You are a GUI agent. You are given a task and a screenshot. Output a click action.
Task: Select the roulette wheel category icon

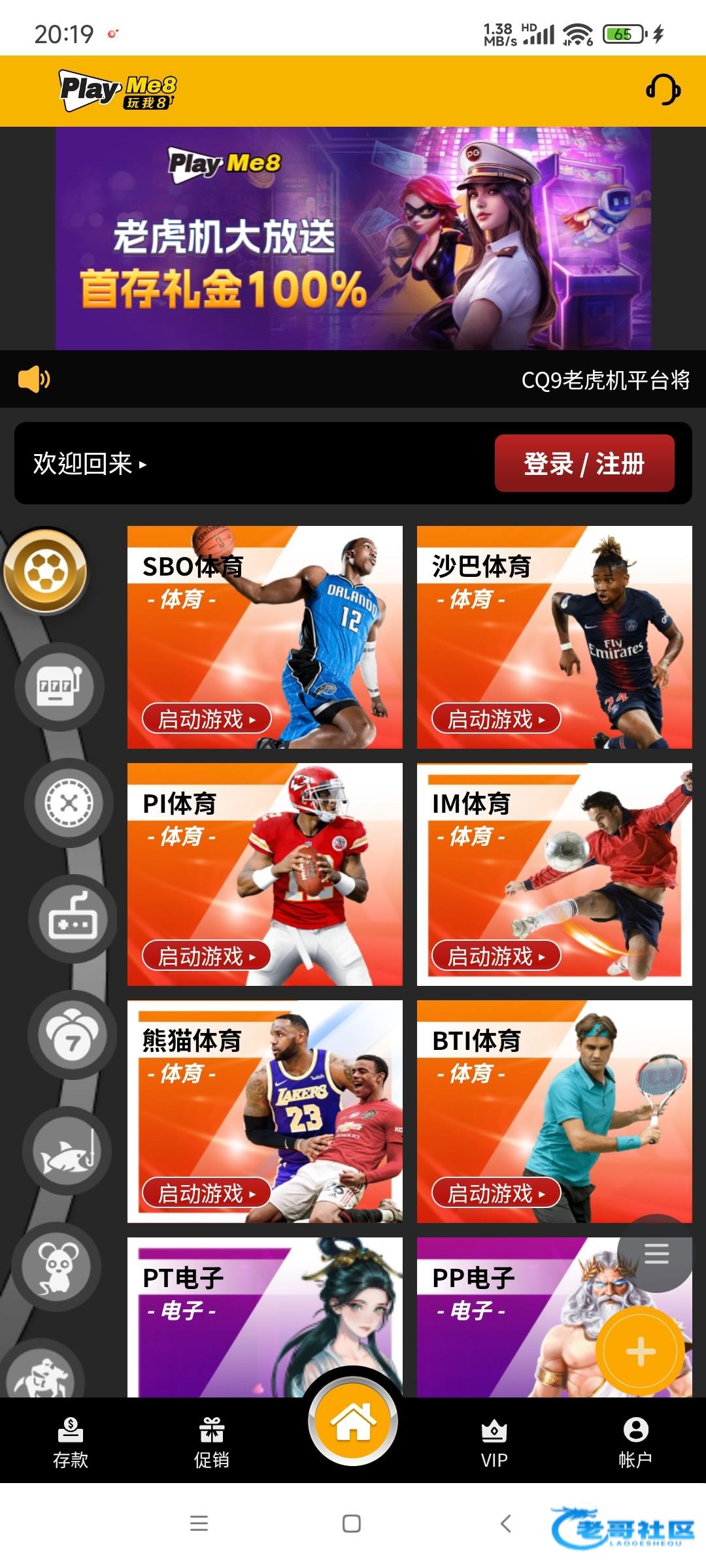coord(69,803)
